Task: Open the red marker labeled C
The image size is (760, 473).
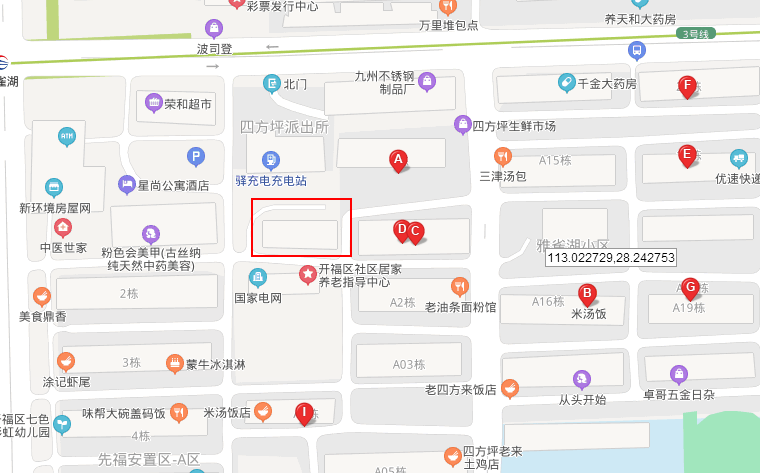Action: (x=415, y=232)
